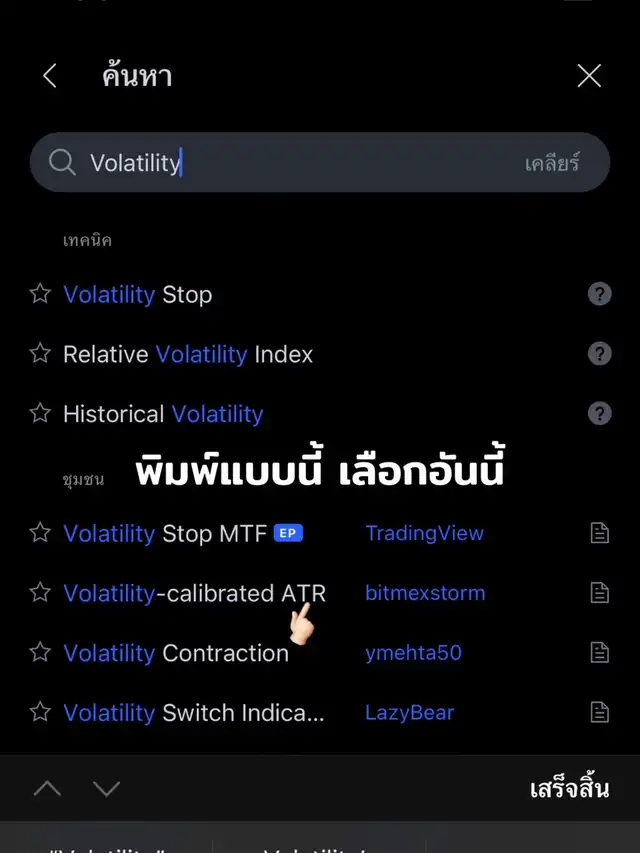The image size is (640, 853).
Task: Choose the Historical Volatility indicator
Action: (x=163, y=414)
